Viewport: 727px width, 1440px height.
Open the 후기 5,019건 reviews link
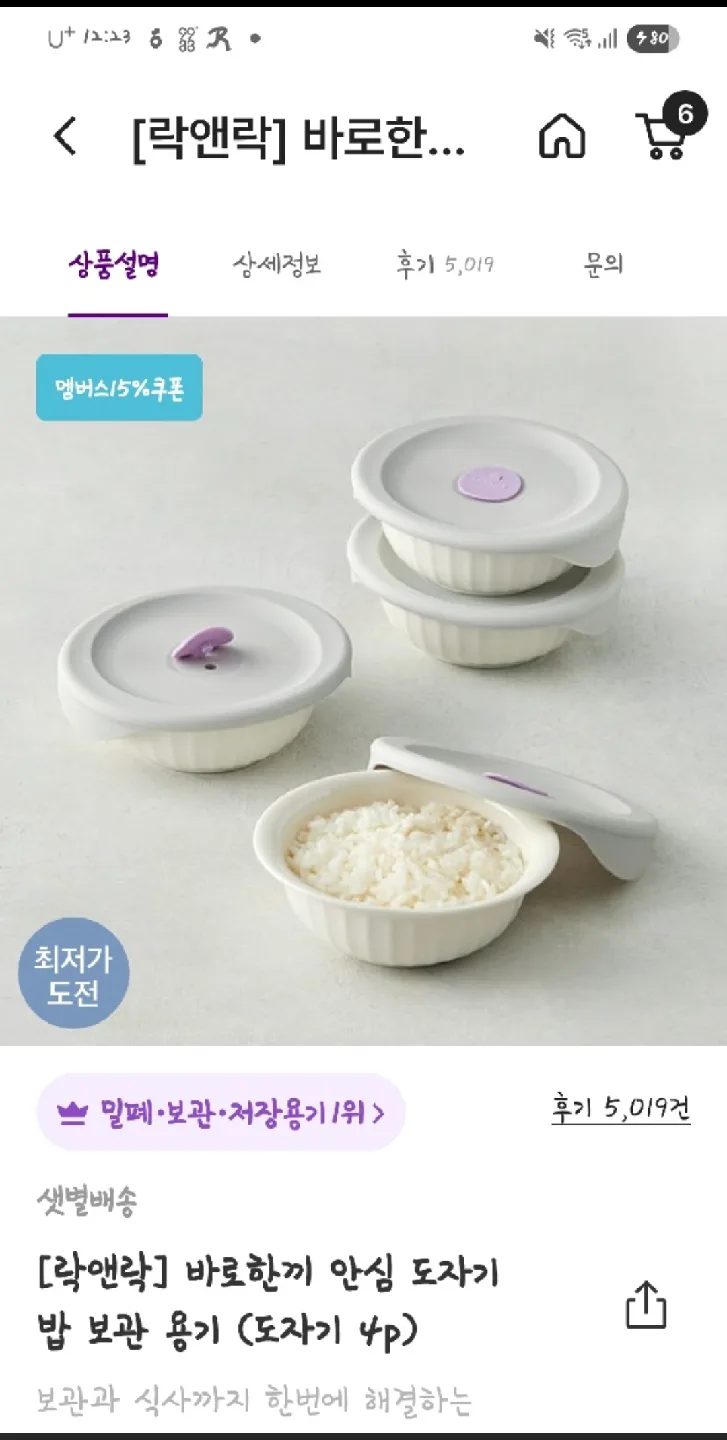tap(620, 1108)
